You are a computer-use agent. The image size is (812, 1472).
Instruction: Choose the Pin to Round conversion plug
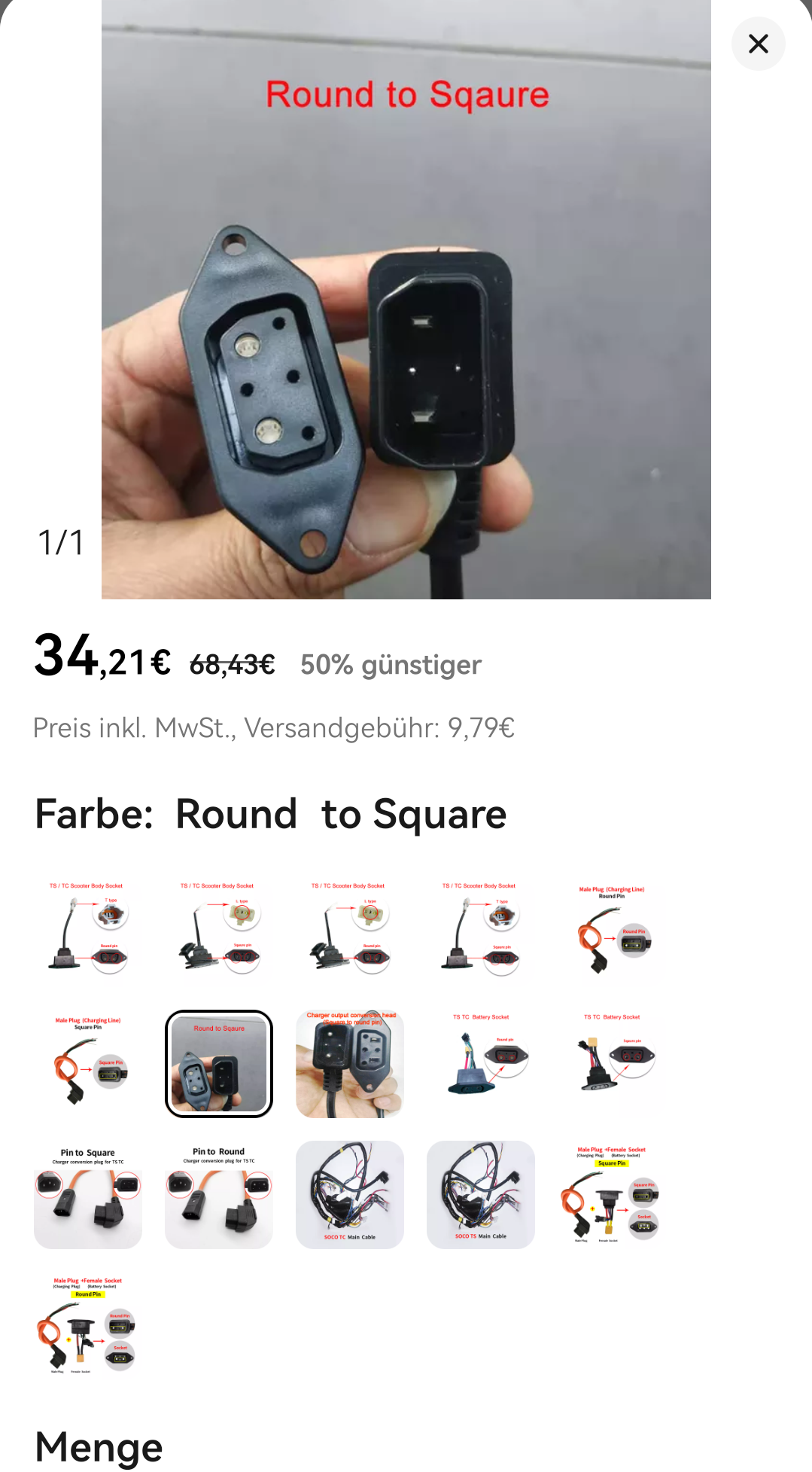(x=219, y=1194)
